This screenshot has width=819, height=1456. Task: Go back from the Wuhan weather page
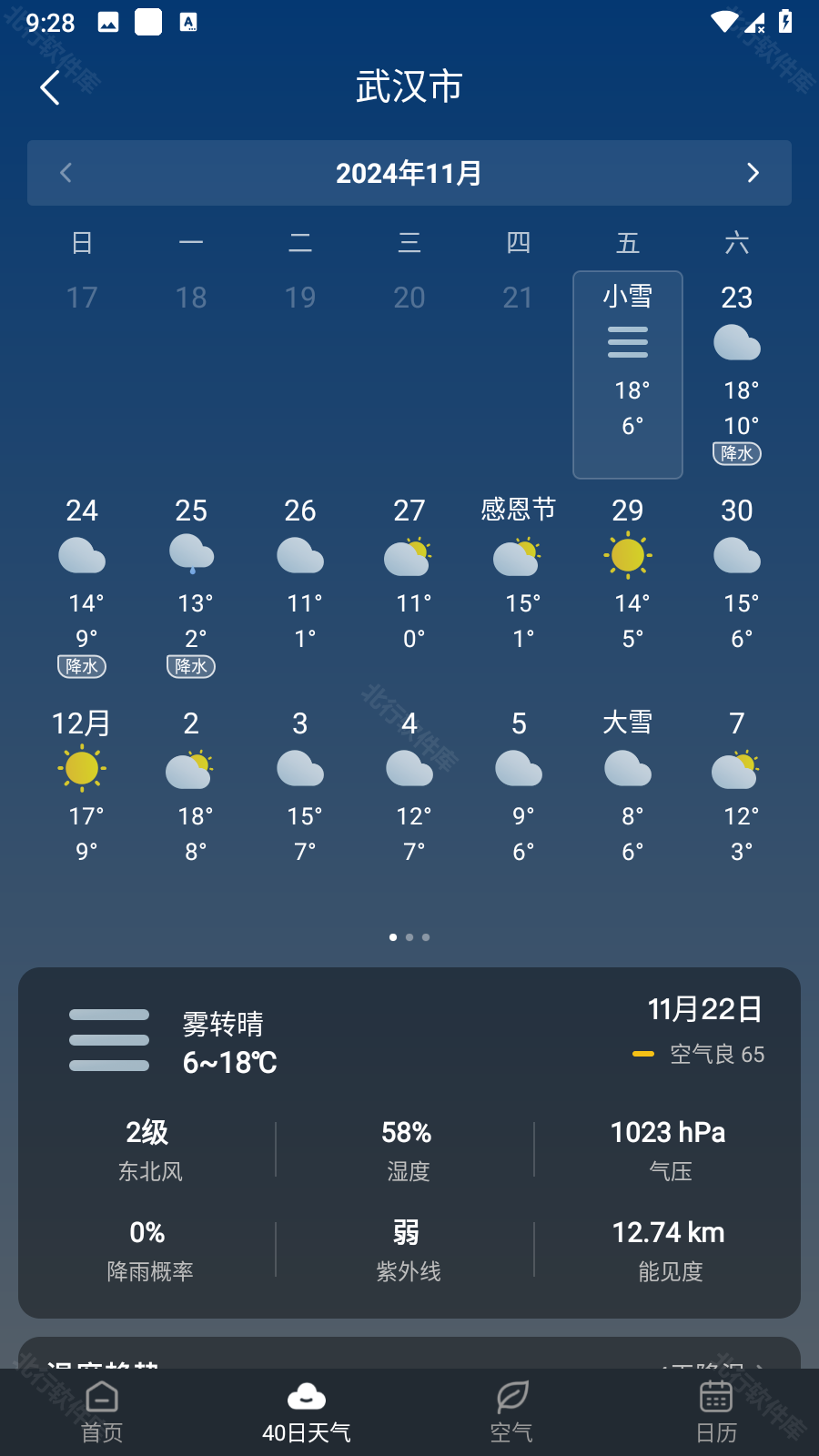pyautogui.click(x=51, y=87)
